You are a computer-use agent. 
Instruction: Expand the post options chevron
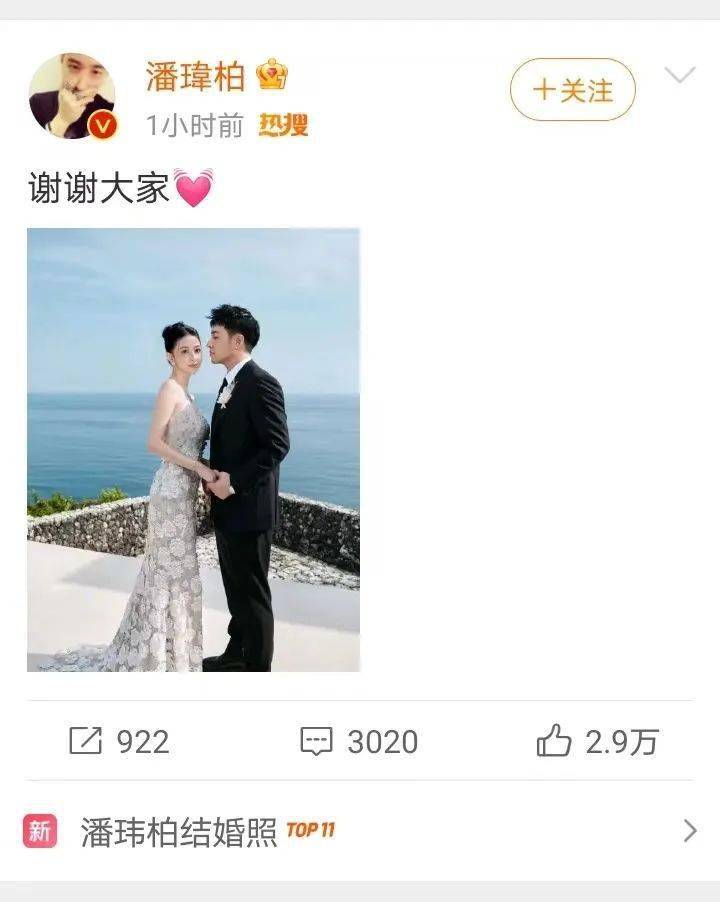coord(679,76)
